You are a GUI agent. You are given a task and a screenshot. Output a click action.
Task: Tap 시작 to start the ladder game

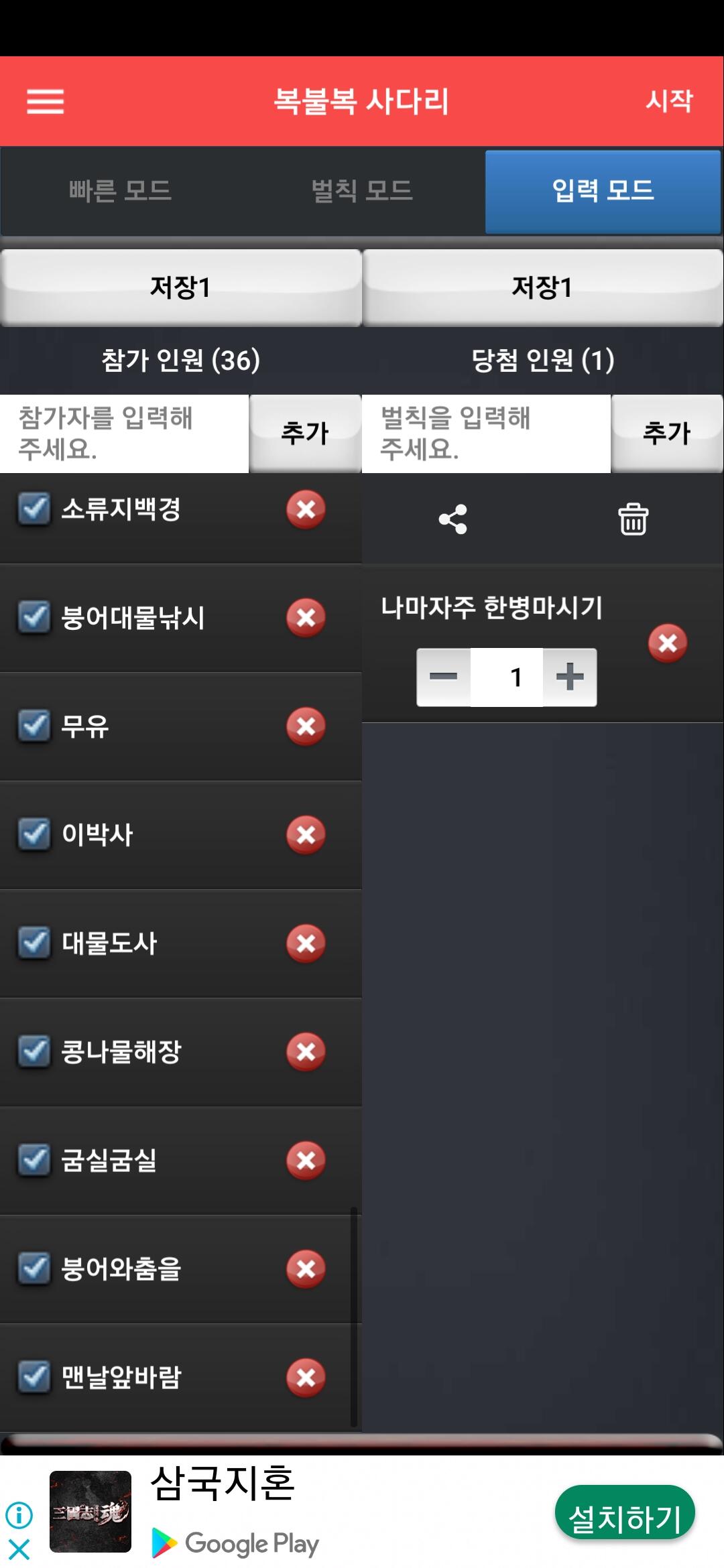[x=669, y=101]
